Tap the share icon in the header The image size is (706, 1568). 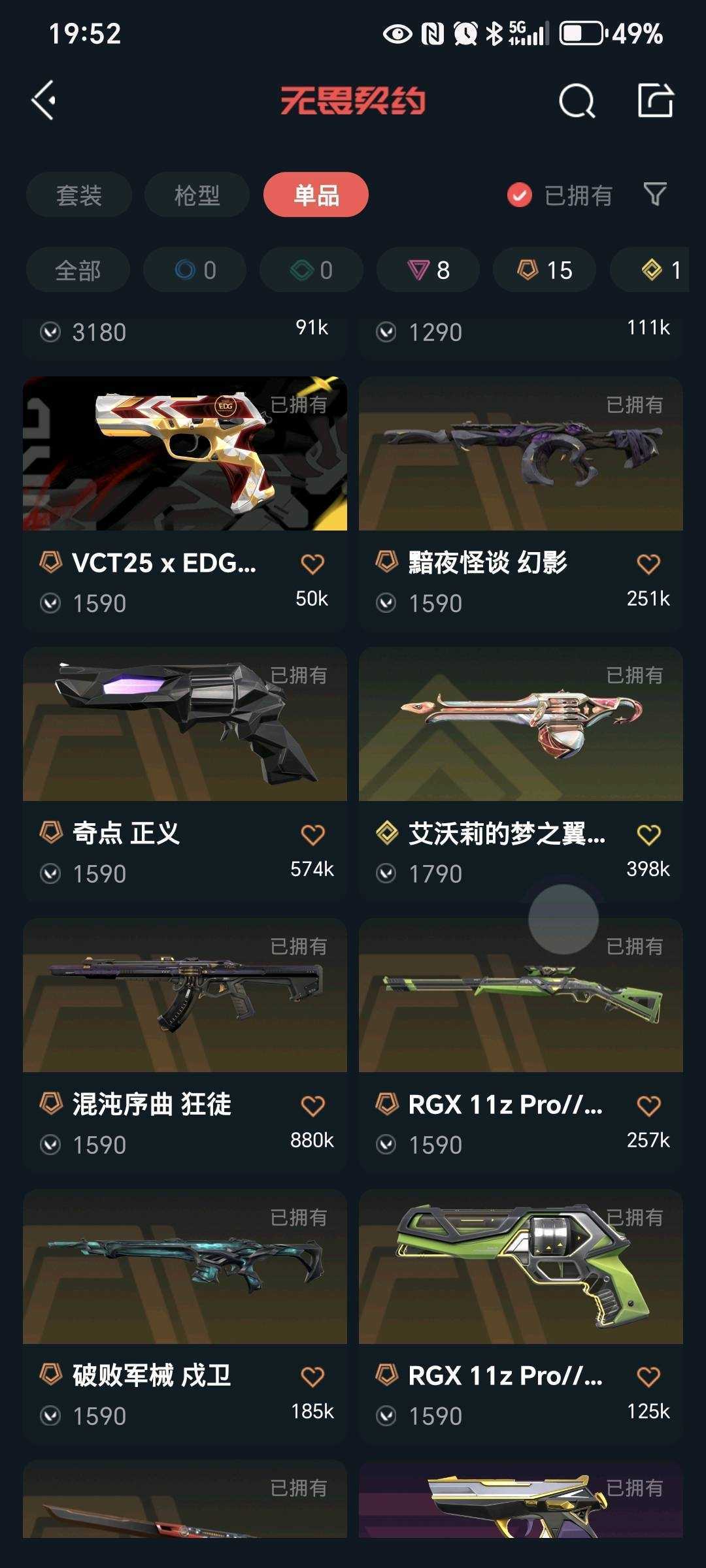click(656, 101)
